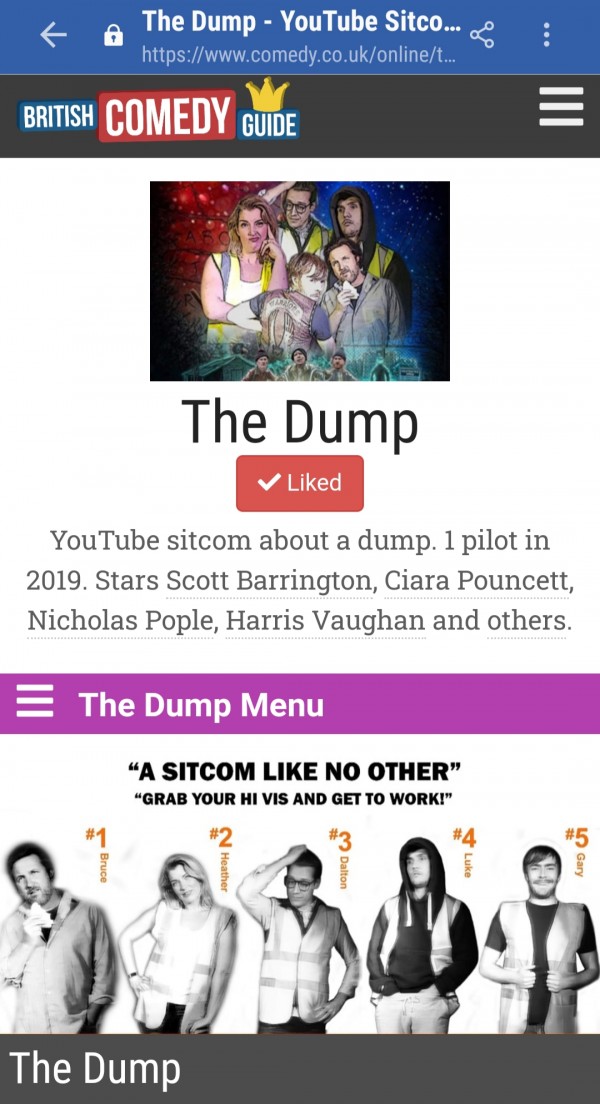View the other cast members link
The height and width of the screenshot is (1104, 600).
click(x=526, y=621)
